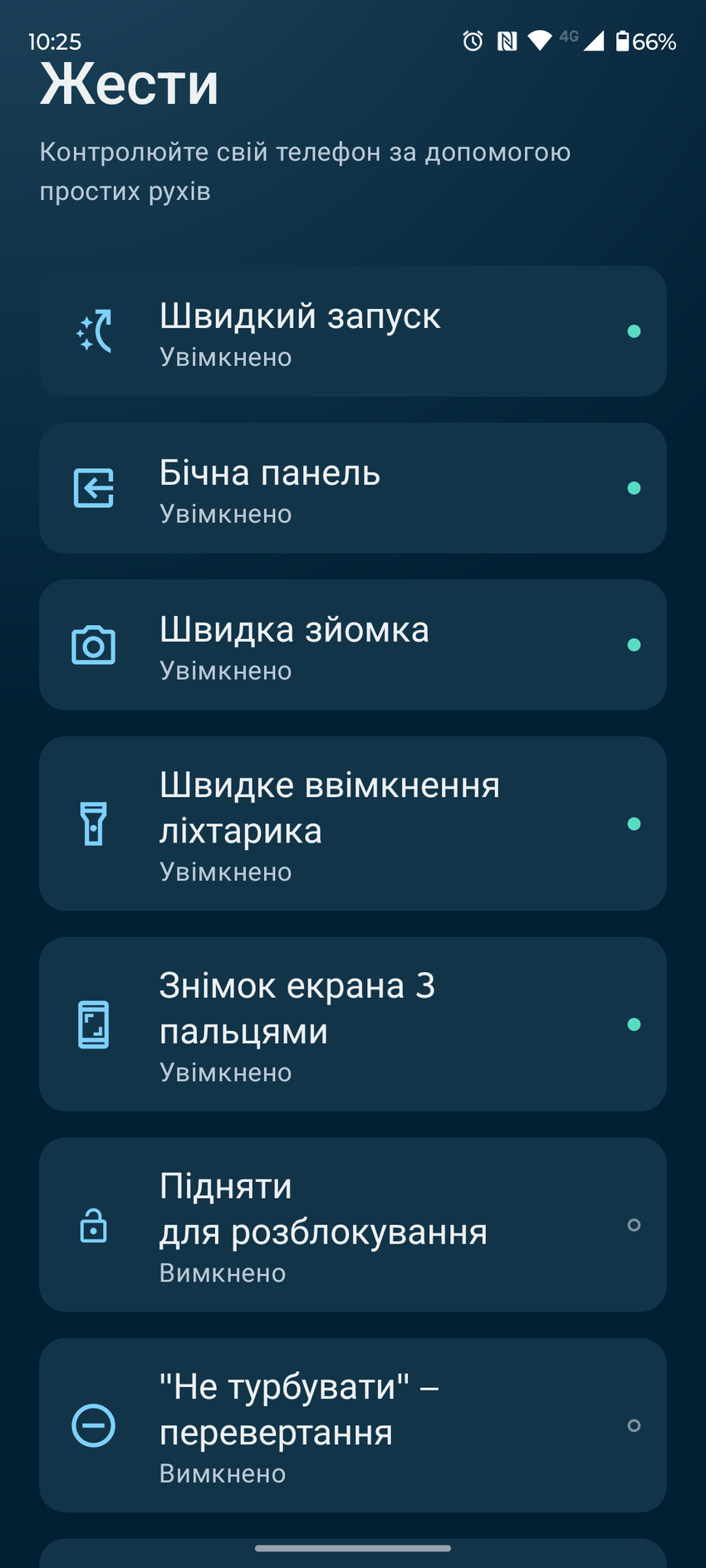The height and width of the screenshot is (1568, 706).
Task: Tap the Do Not Disturb circle icon
Action: point(93,1424)
